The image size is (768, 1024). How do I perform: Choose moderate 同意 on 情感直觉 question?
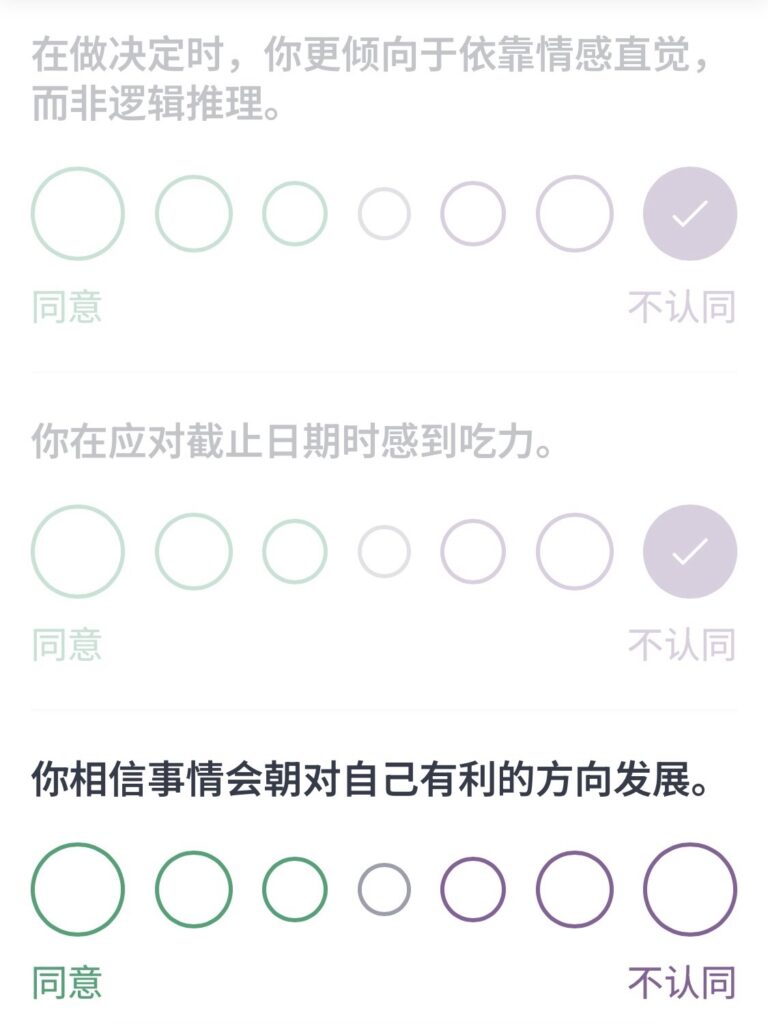pyautogui.click(x=194, y=213)
